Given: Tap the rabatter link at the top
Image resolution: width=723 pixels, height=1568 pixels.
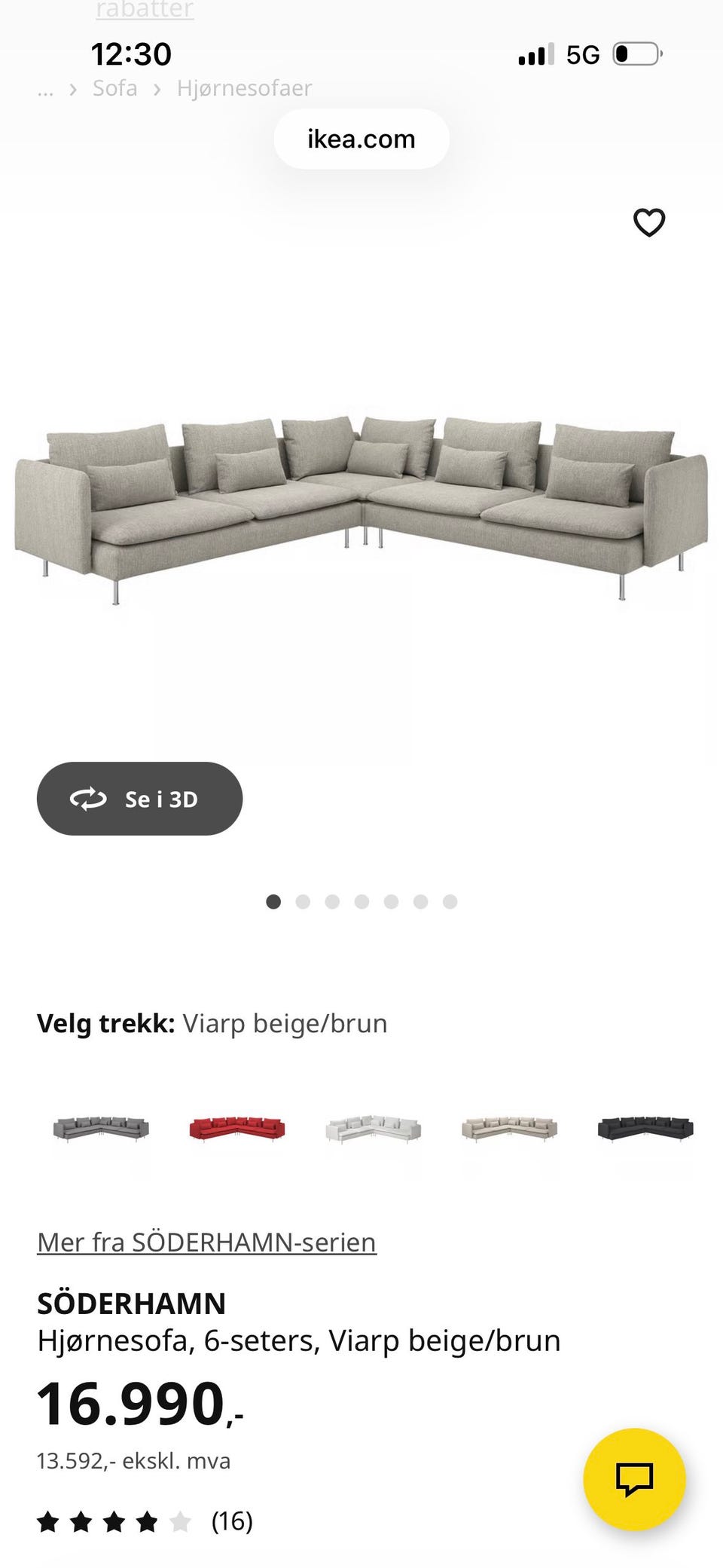Looking at the screenshot, I should (145, 10).
